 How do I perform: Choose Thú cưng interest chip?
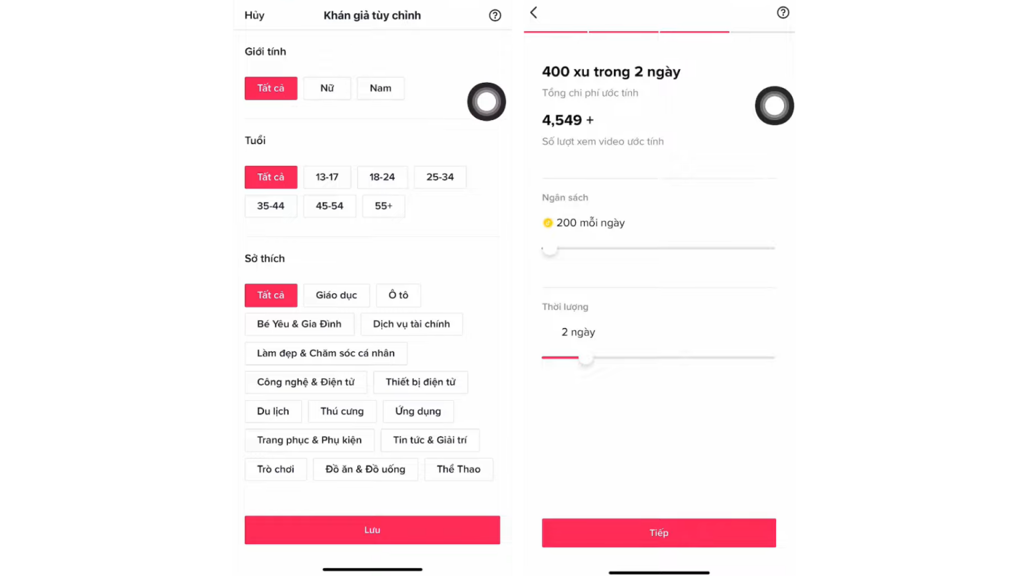tap(342, 411)
